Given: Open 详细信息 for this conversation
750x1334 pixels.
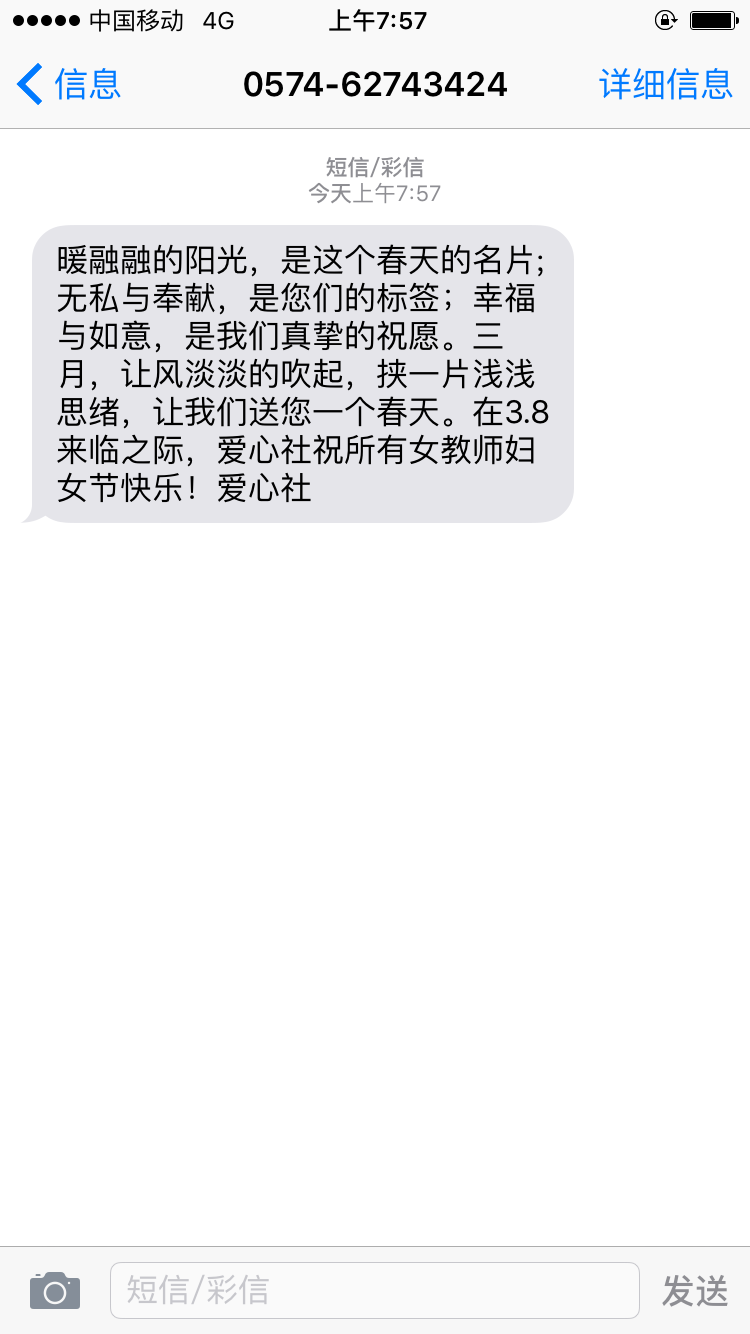Looking at the screenshot, I should 666,84.
